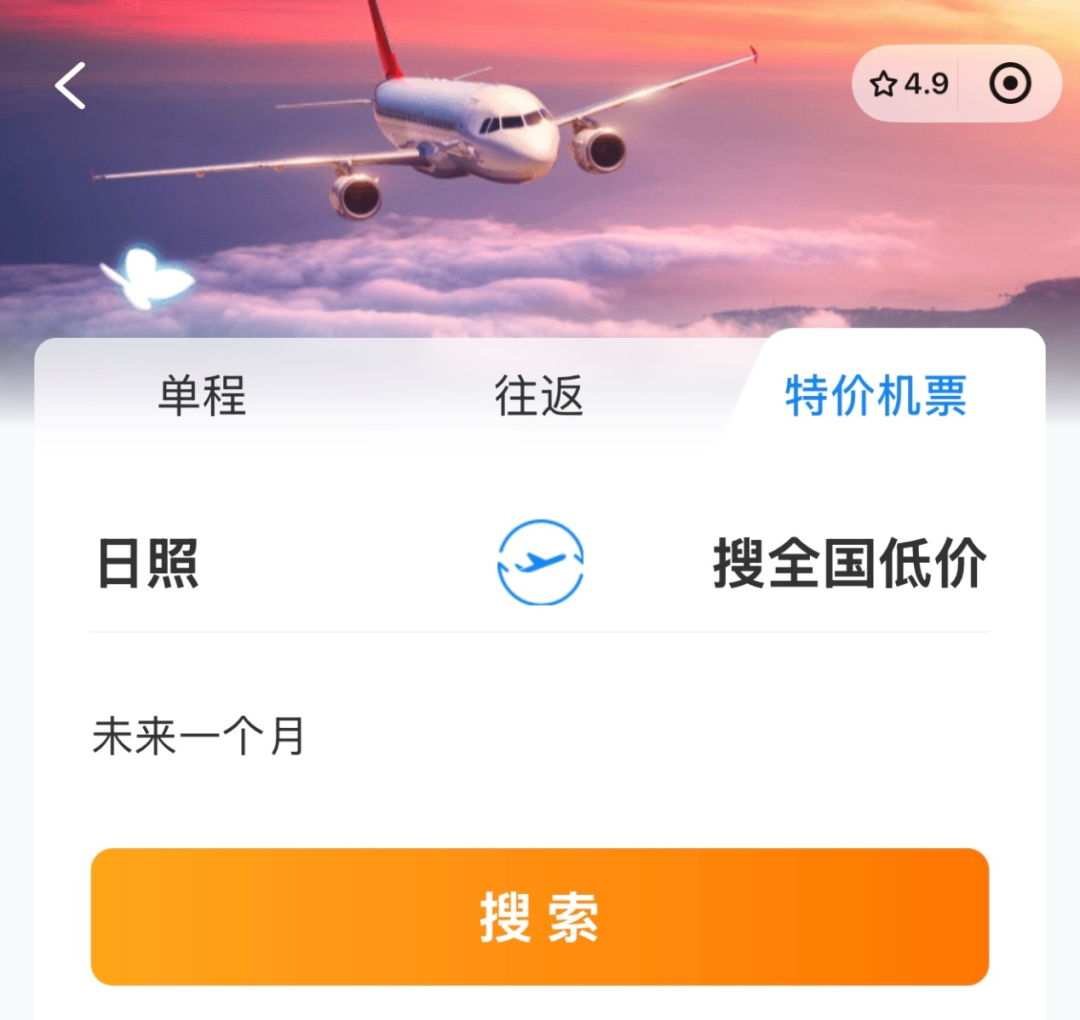Tap the circular target icon at top right

(1010, 84)
